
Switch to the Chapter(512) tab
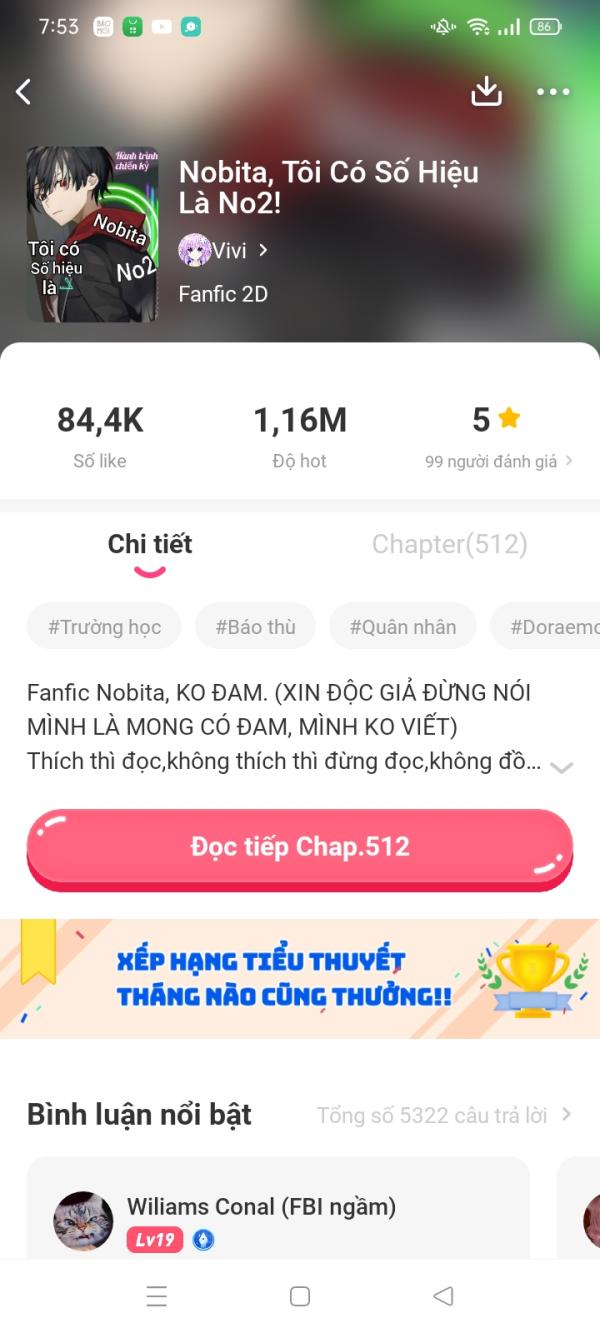(450, 544)
